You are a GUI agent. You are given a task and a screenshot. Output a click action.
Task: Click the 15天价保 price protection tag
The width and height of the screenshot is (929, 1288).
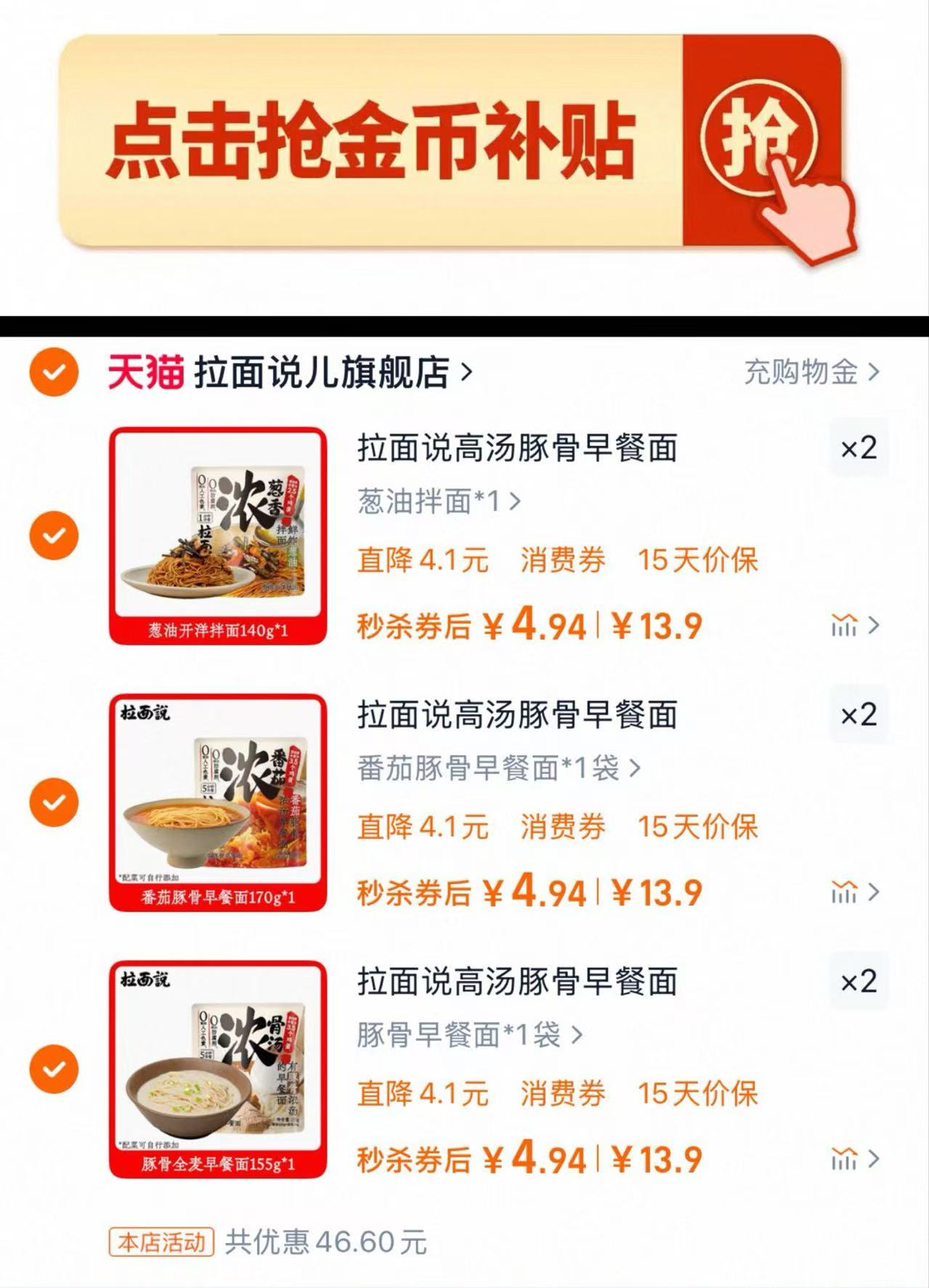point(699,560)
